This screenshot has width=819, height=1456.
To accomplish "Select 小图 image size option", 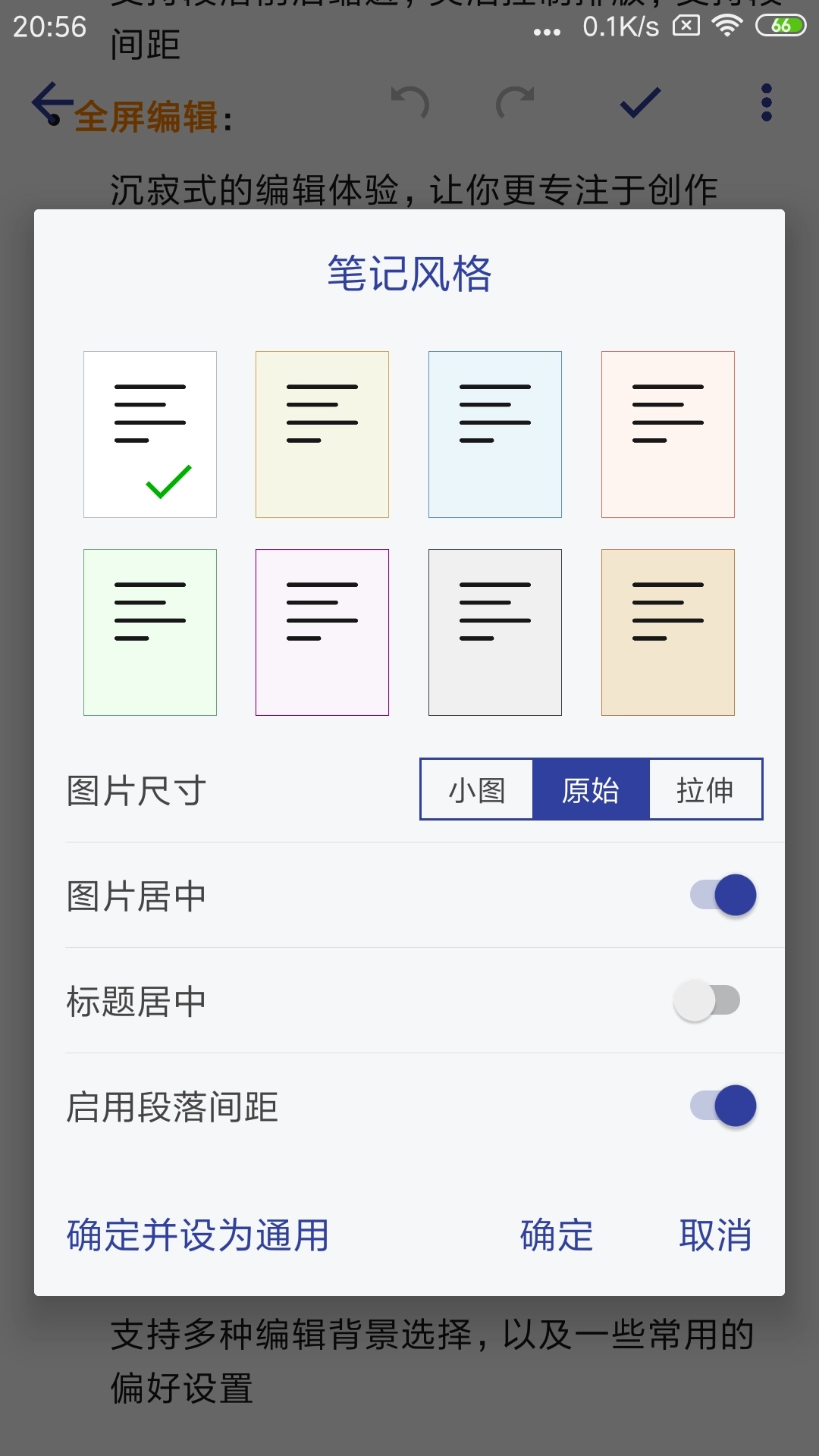I will (475, 790).
